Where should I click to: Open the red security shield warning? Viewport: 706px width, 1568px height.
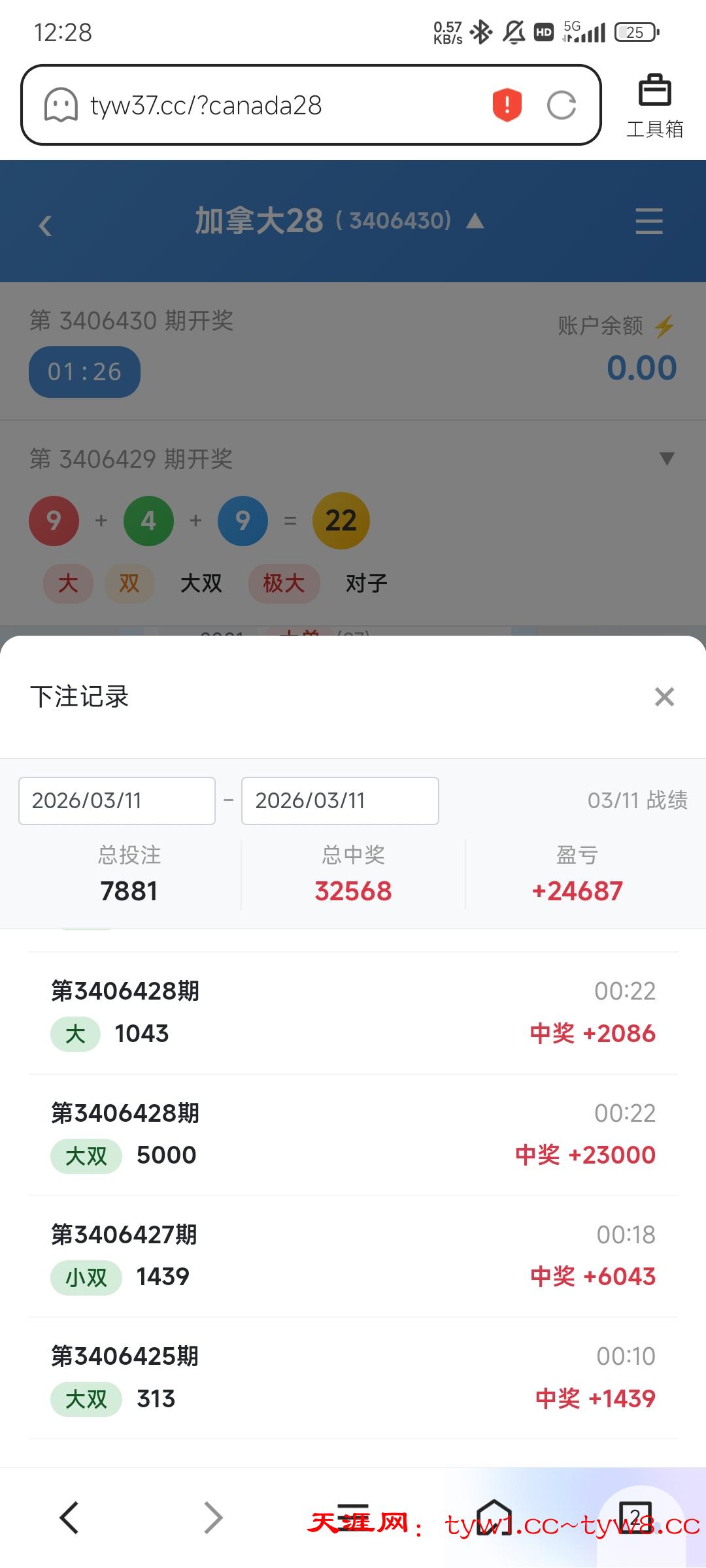tap(507, 105)
